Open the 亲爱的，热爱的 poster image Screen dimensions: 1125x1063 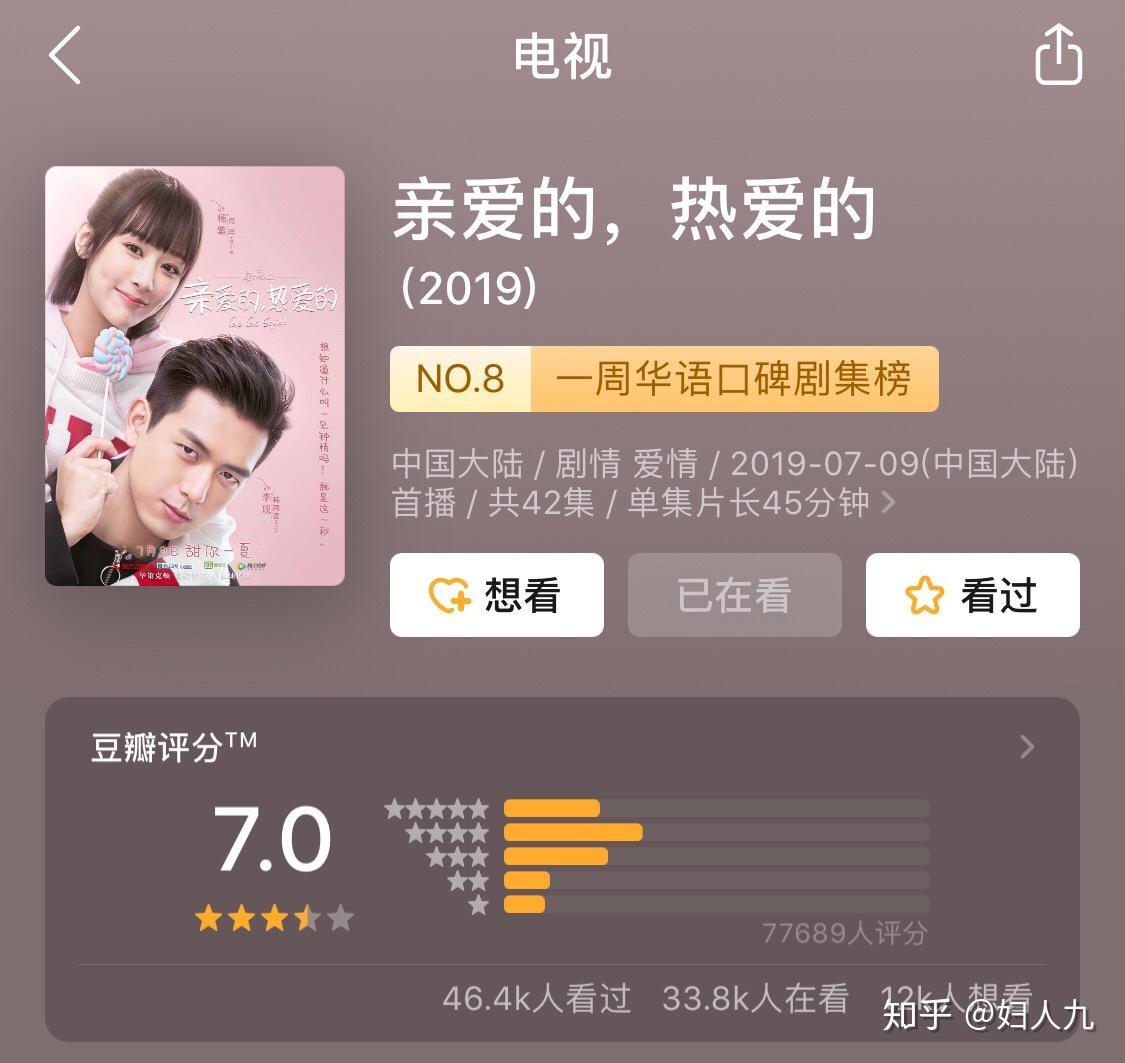pyautogui.click(x=195, y=376)
